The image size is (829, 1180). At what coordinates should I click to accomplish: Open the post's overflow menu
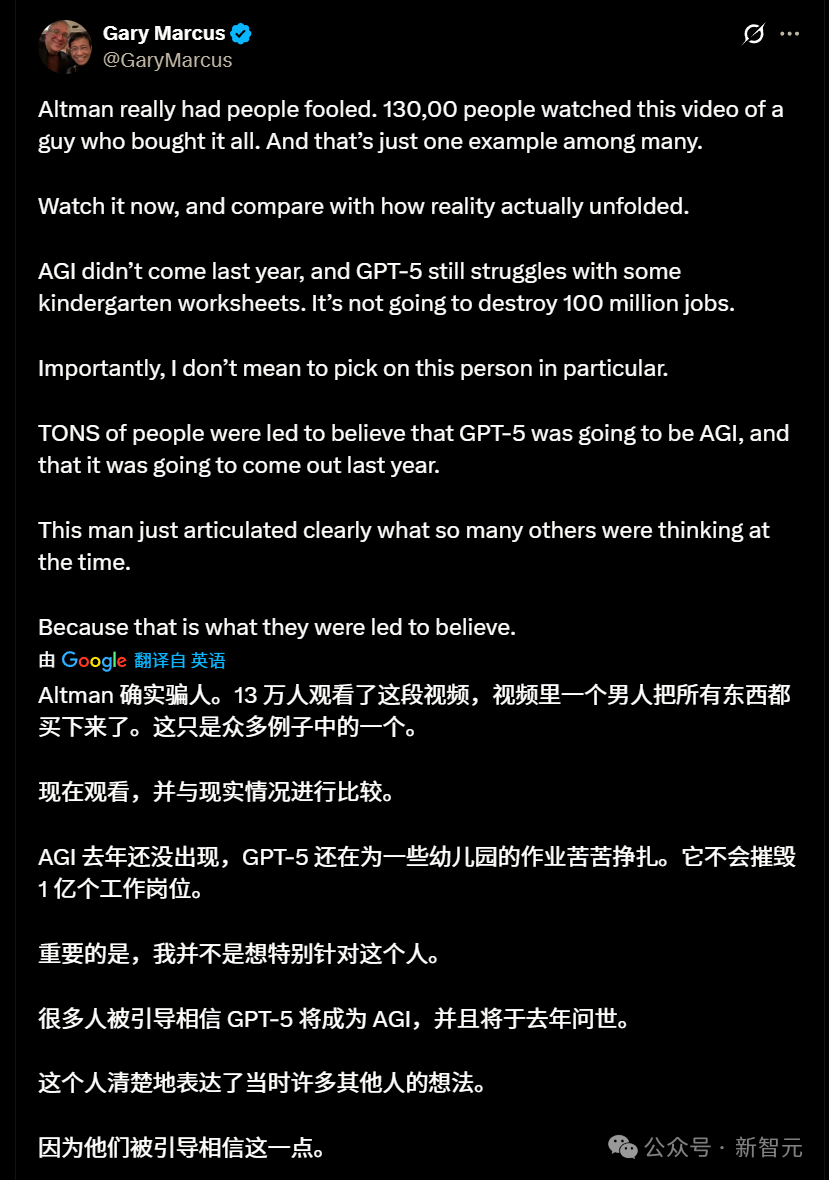(790, 34)
